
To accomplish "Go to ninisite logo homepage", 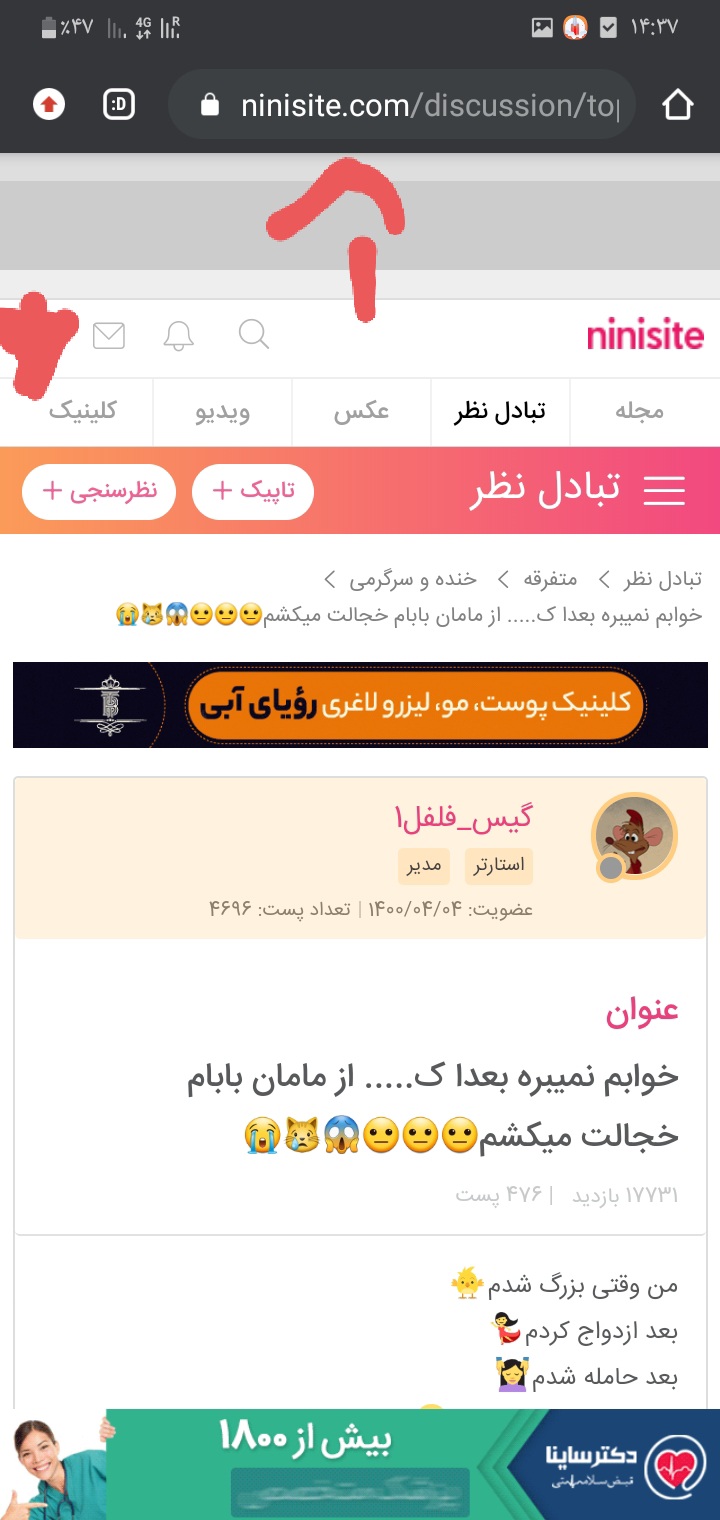I will [645, 335].
